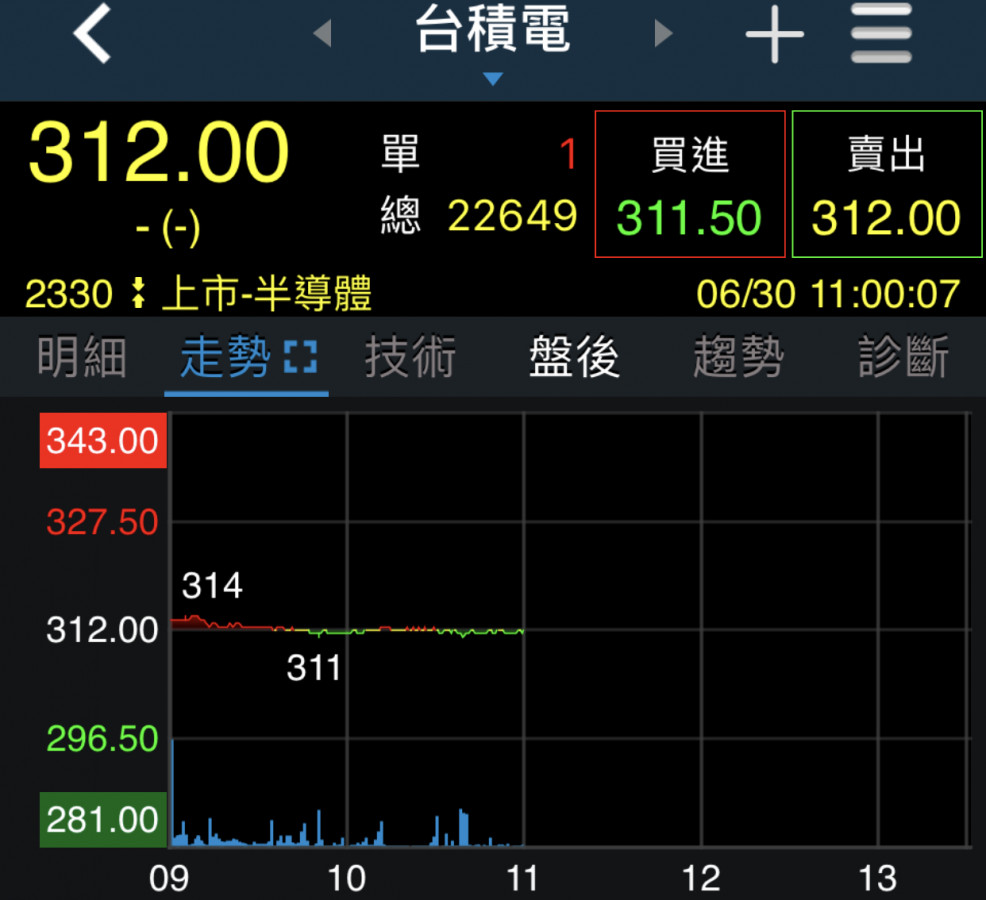Viewport: 986px width, 900px height.
Task: Select the 趨勢 tab
Action: tap(738, 357)
